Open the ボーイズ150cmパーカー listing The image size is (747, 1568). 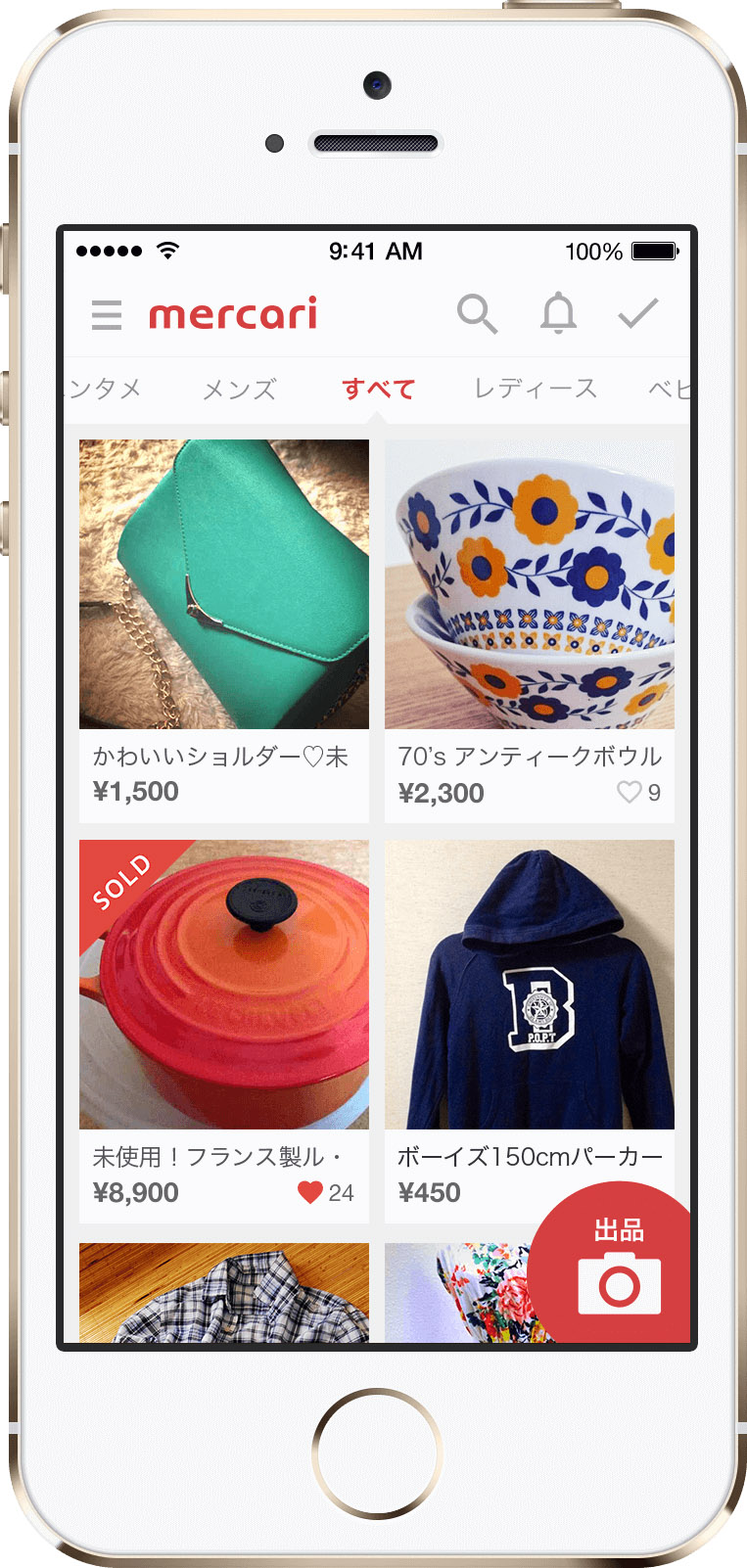coord(530,985)
